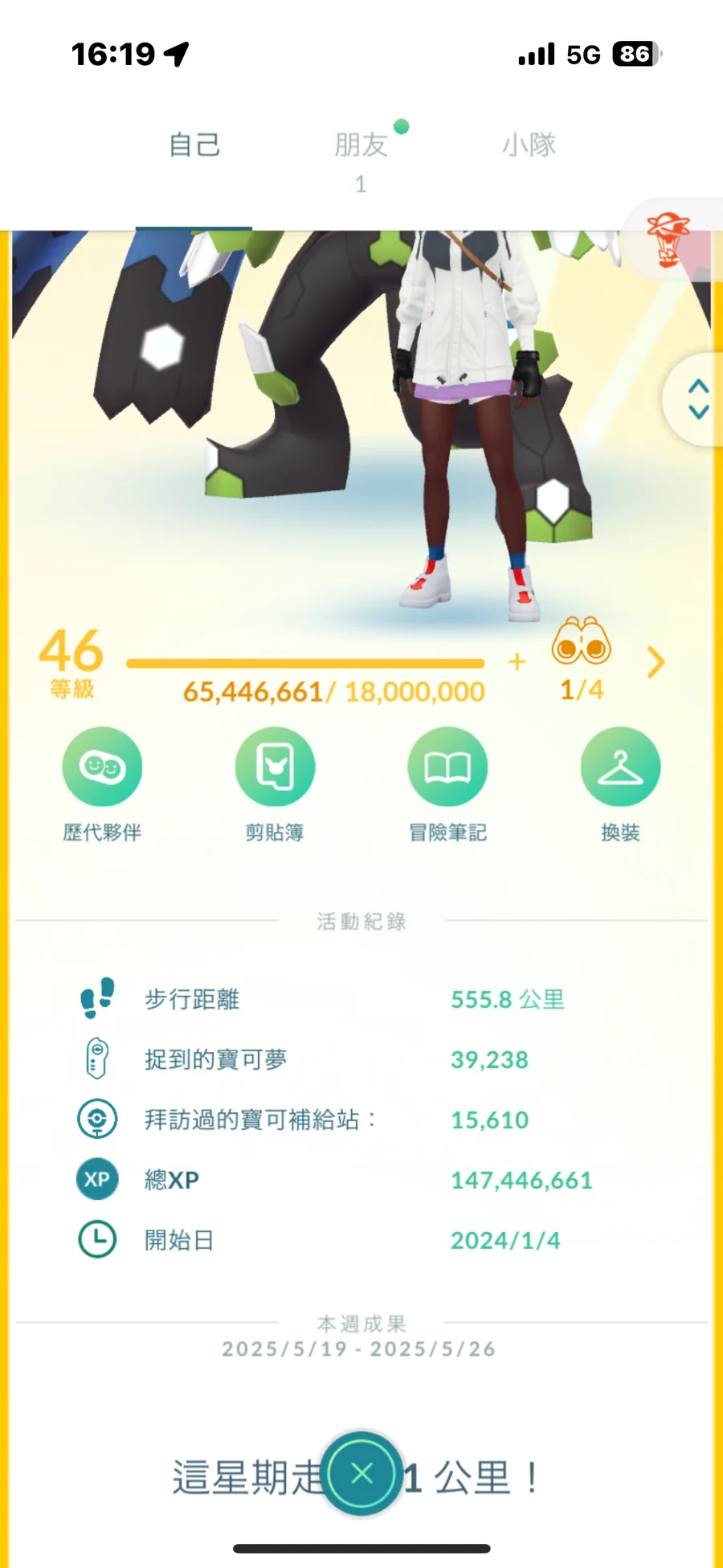Open 換裝 to change avatar style
This screenshot has width=723, height=1568.
tap(620, 767)
